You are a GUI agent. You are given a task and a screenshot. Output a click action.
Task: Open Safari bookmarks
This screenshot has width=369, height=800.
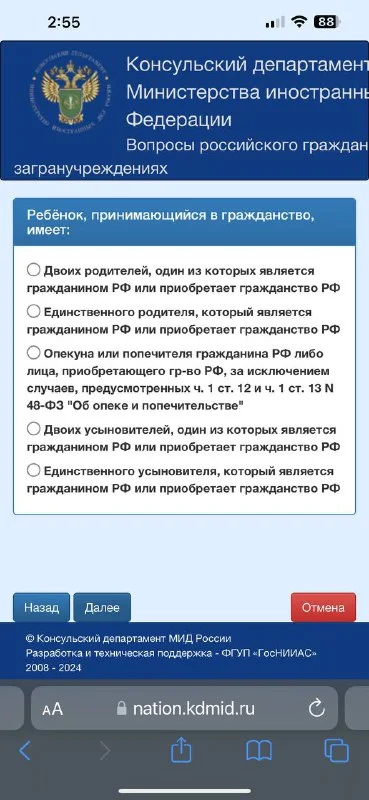[x=259, y=752]
